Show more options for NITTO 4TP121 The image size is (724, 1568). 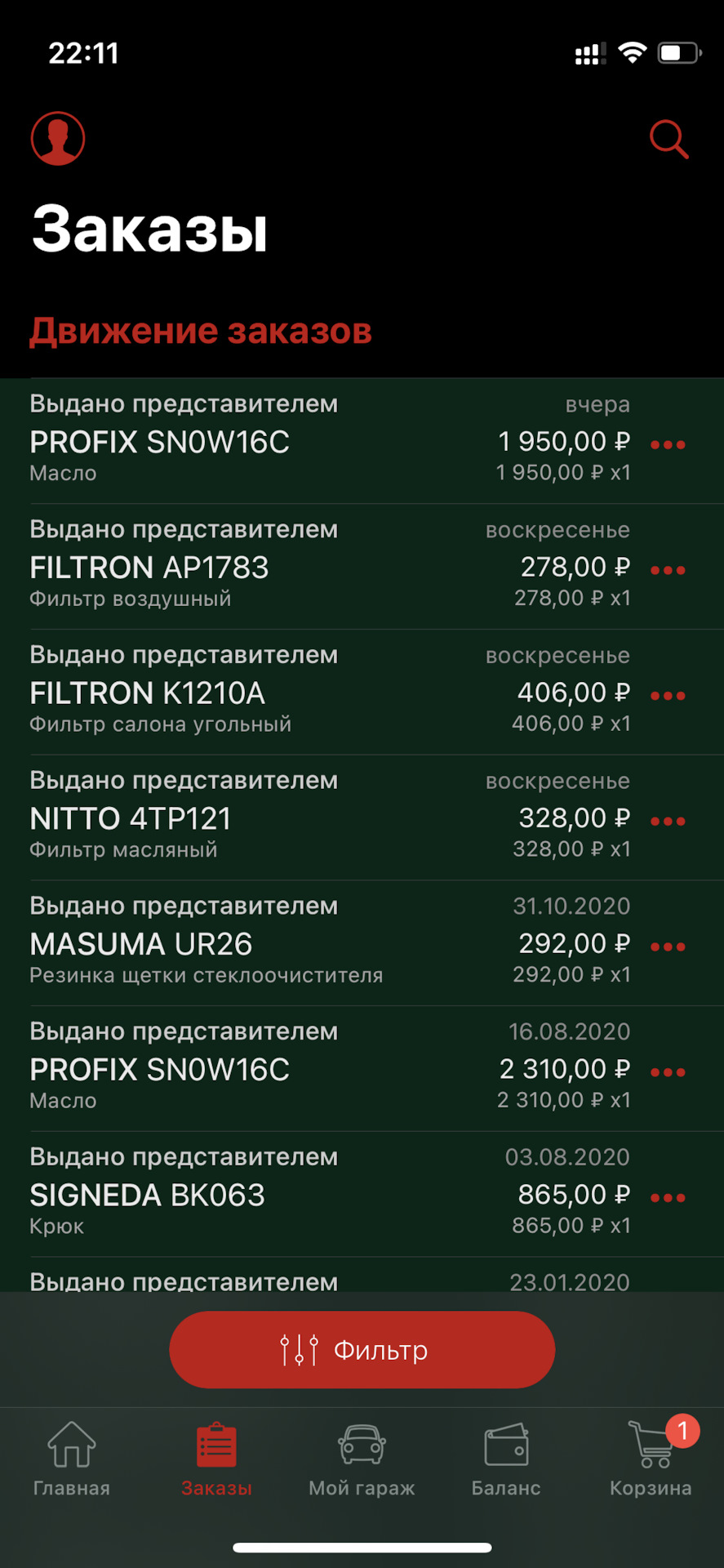668,822
